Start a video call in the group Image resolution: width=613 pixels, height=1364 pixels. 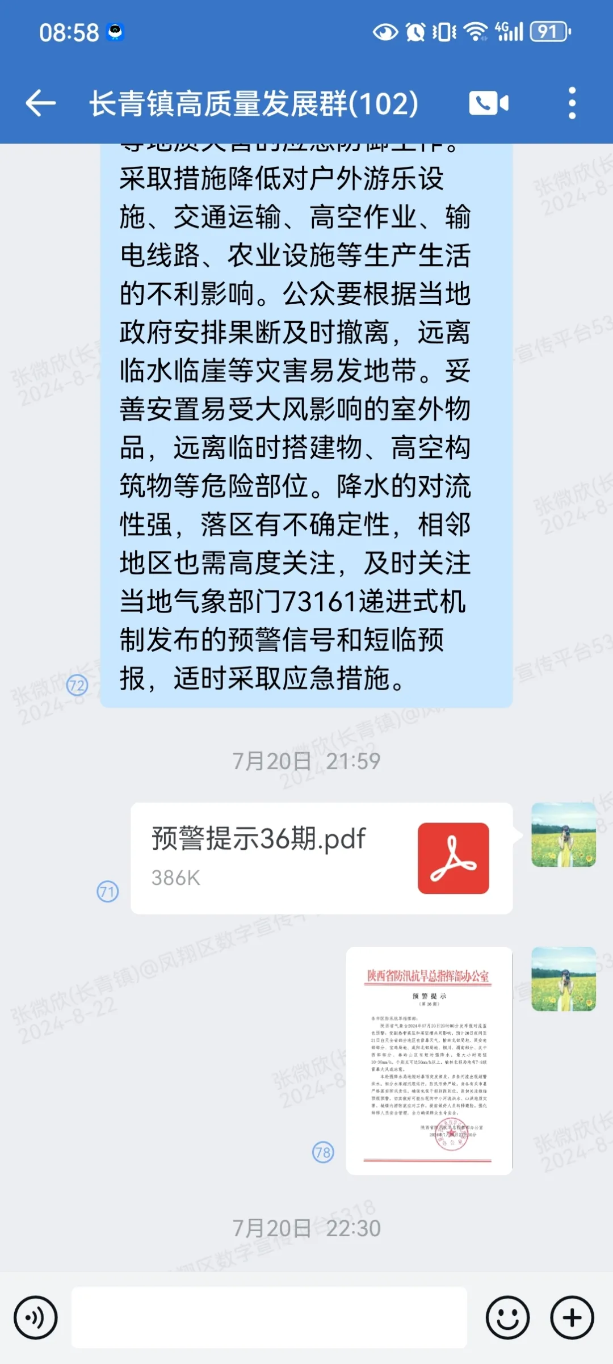point(489,103)
